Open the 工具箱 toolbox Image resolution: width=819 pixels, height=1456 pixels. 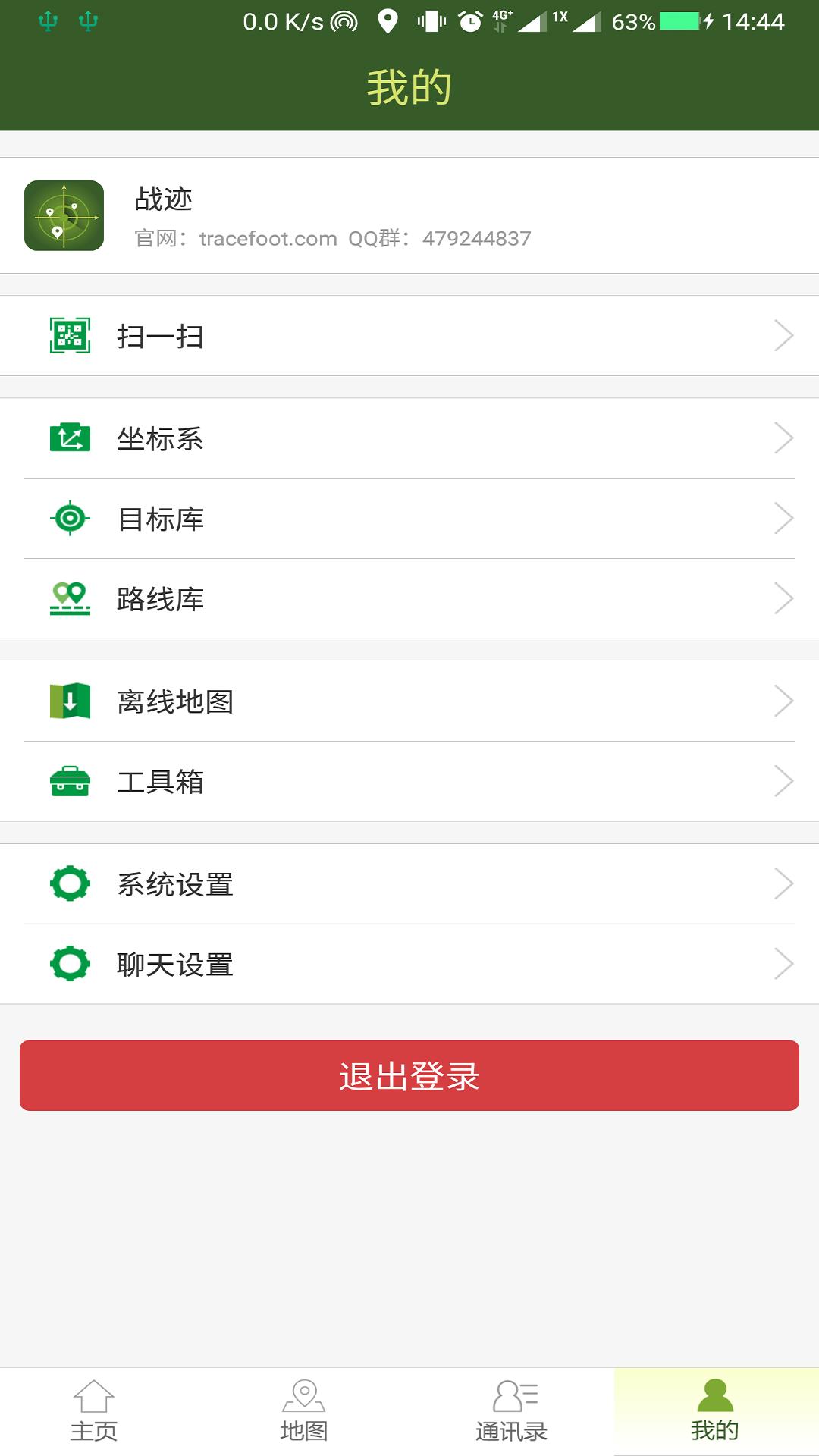point(409,782)
